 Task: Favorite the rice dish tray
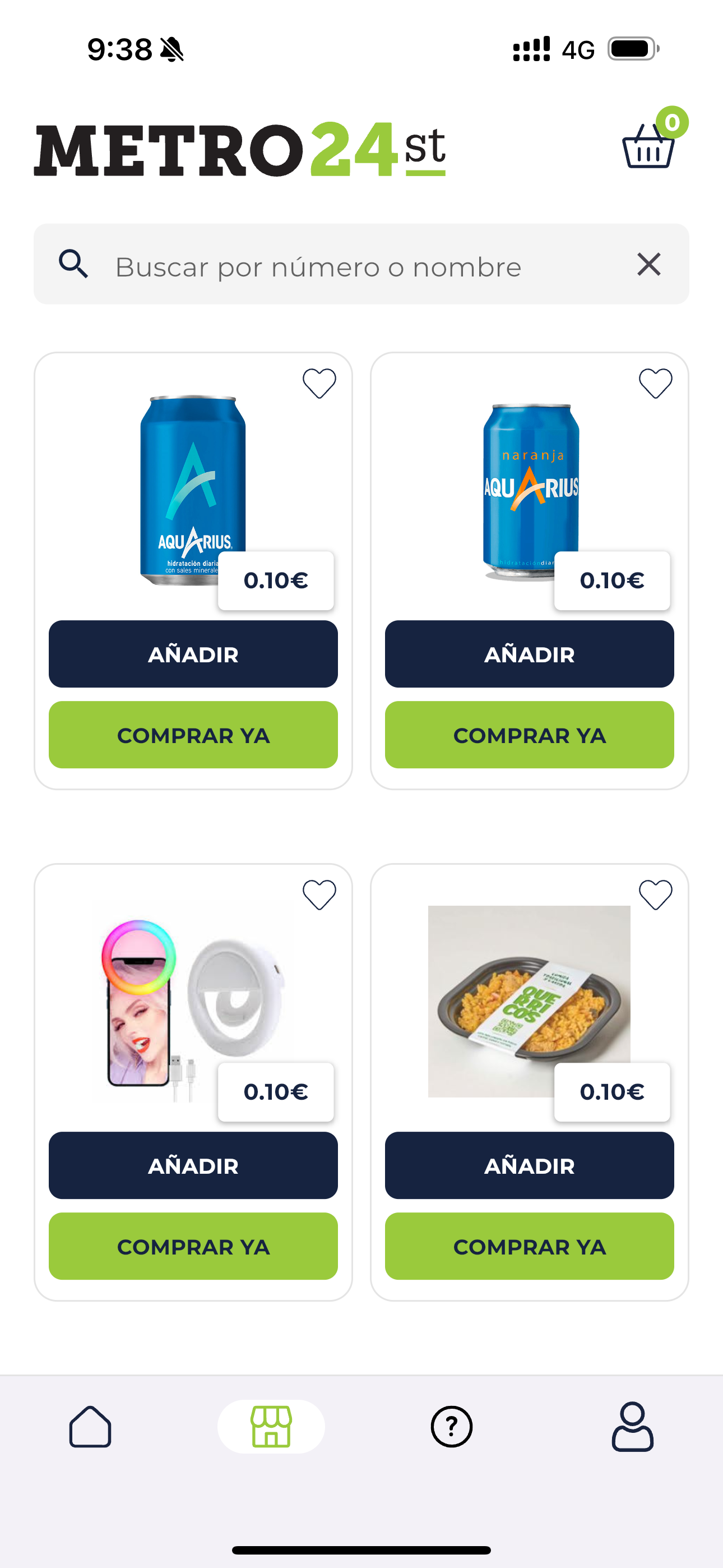655,895
